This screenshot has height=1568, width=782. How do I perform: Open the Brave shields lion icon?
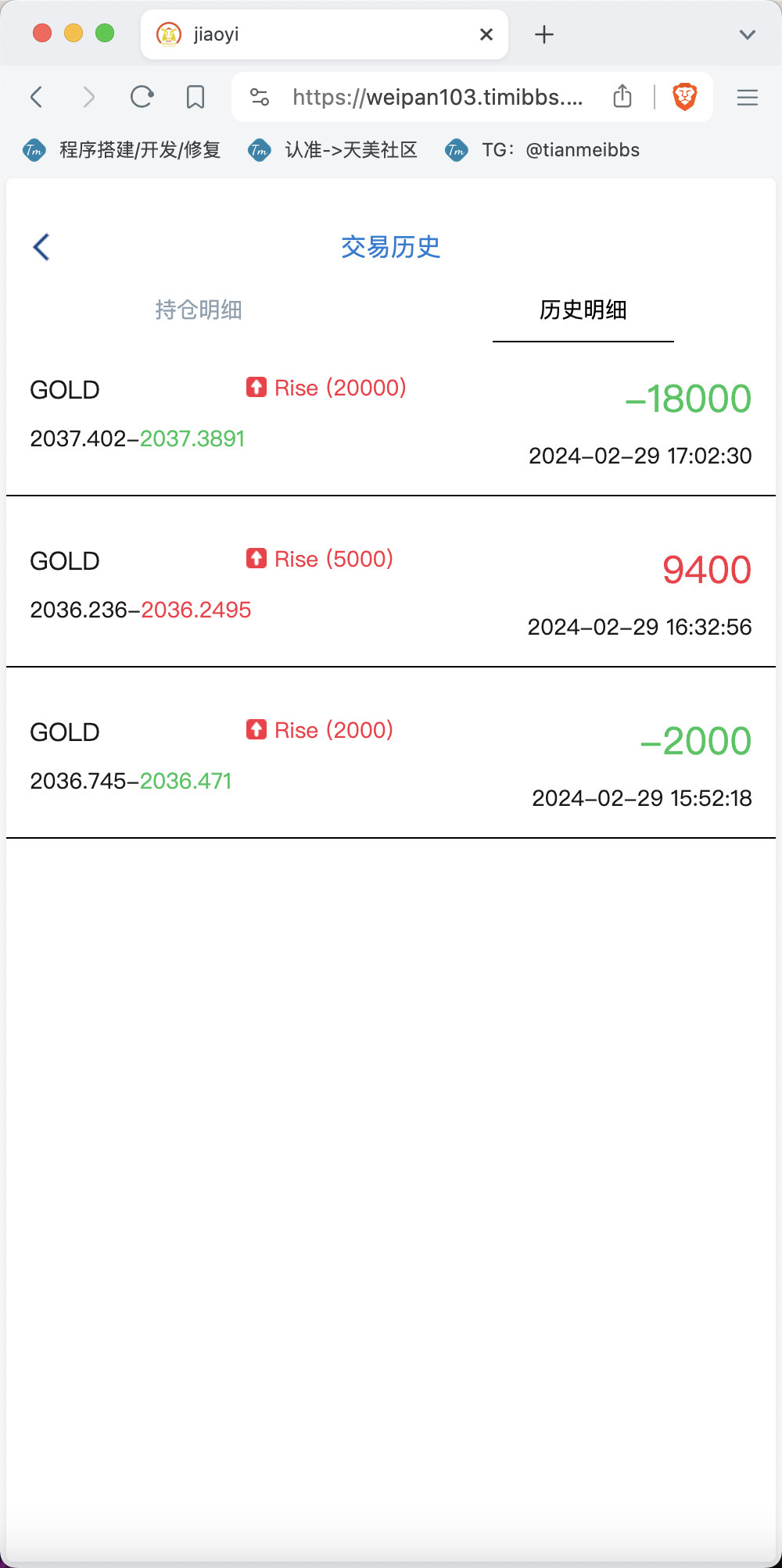click(685, 97)
